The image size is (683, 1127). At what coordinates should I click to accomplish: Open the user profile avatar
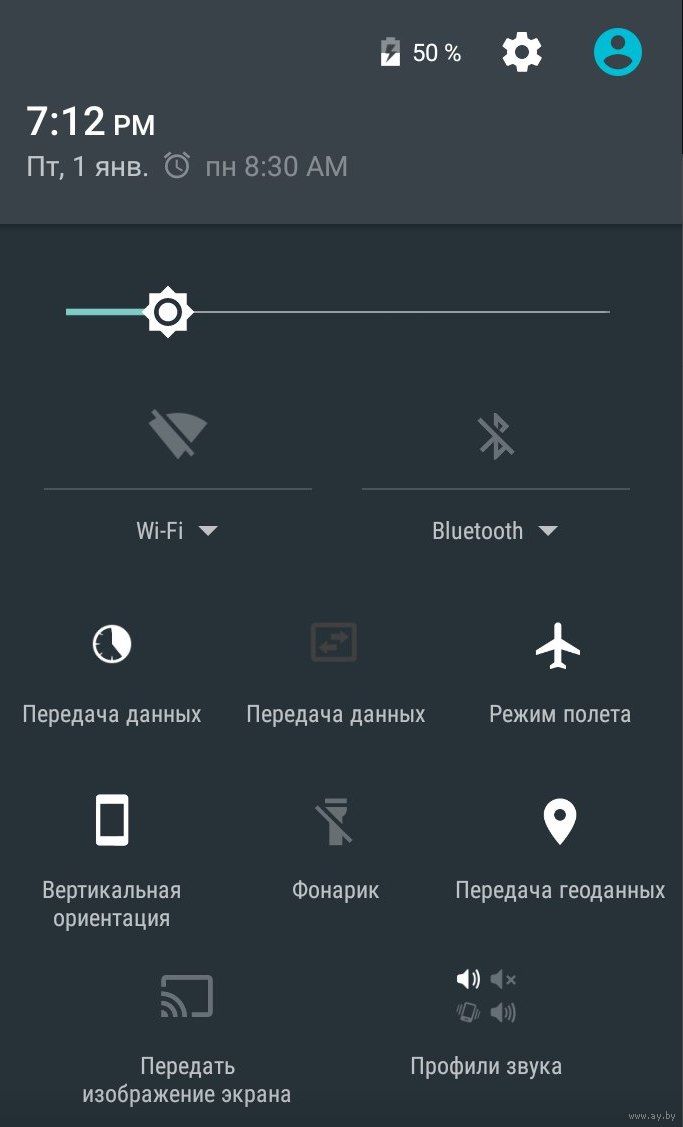(x=617, y=52)
